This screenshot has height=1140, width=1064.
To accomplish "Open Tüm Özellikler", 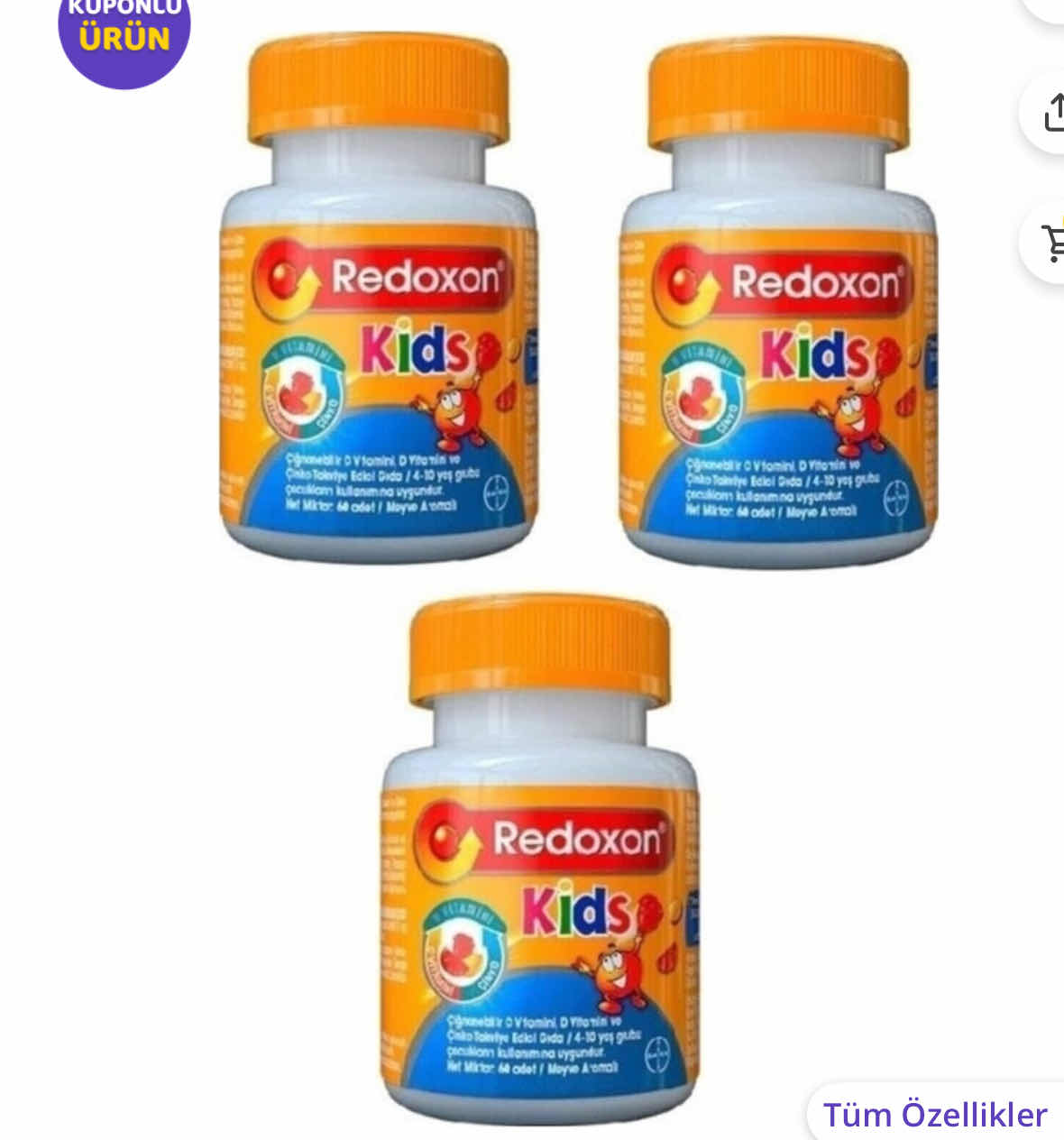I will click(x=935, y=1115).
